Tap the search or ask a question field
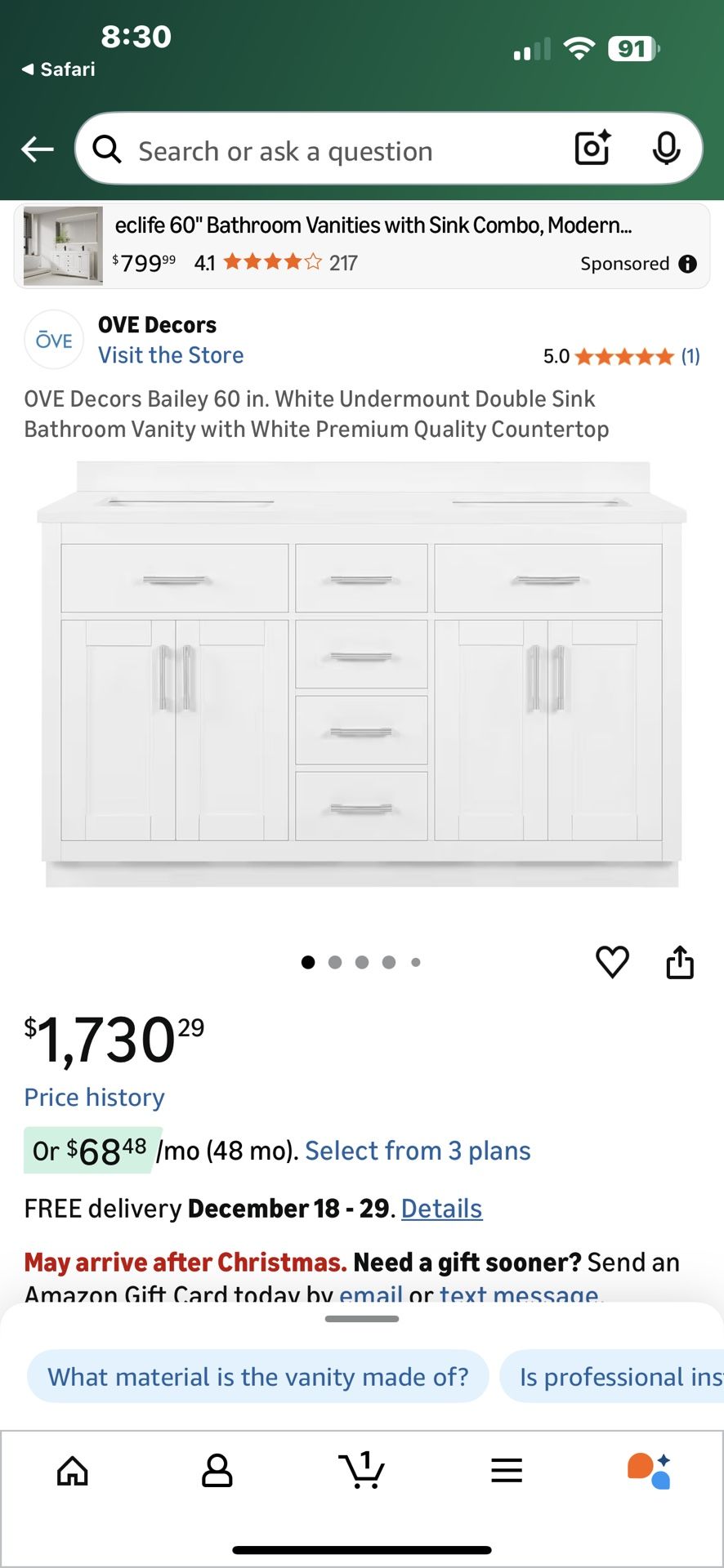724x1568 pixels. point(327,151)
